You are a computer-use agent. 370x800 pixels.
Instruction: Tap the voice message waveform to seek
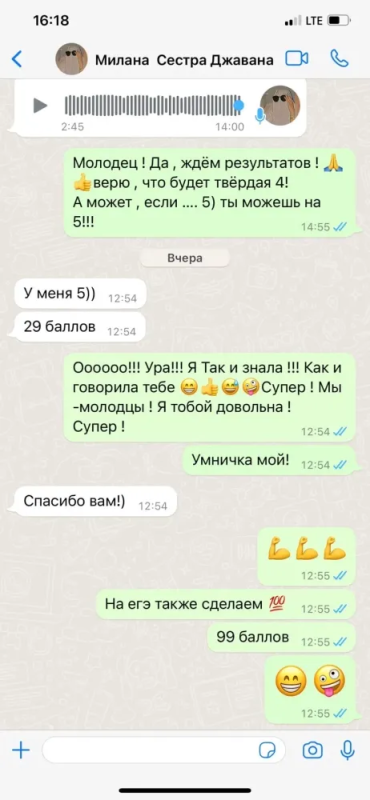coord(153,105)
